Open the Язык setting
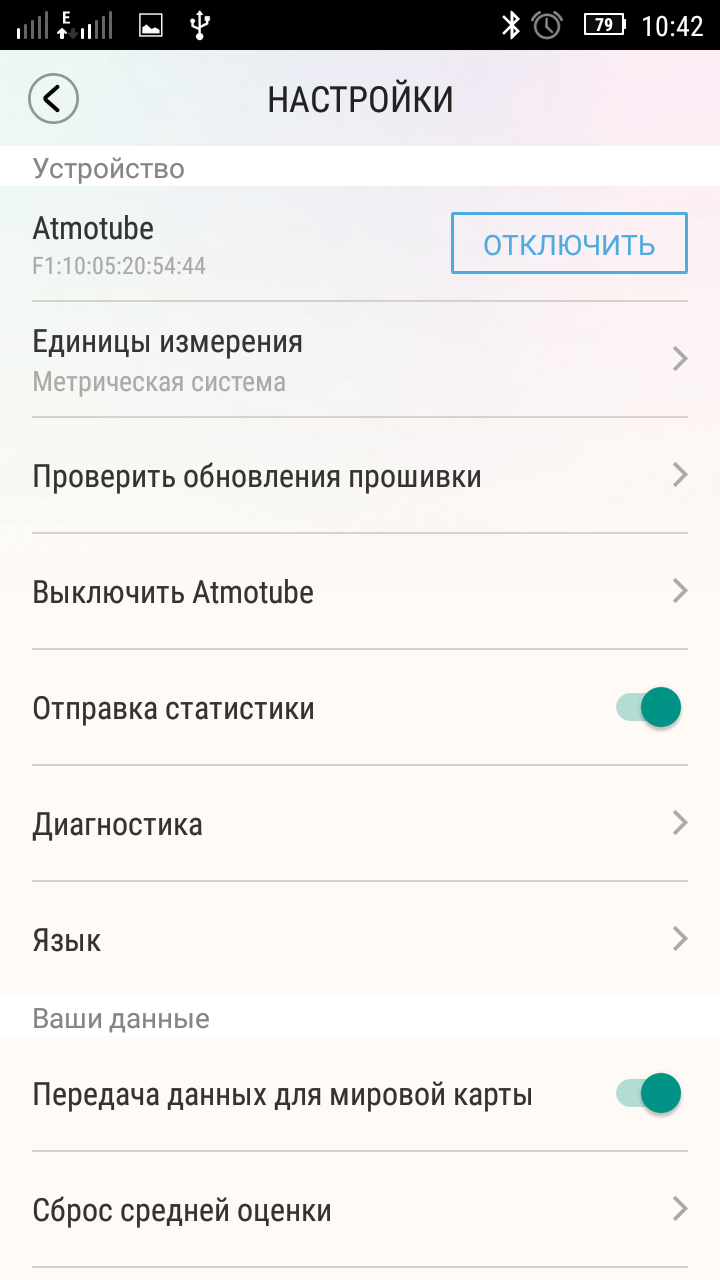Screen dimensions: 720x1280 click(x=360, y=940)
